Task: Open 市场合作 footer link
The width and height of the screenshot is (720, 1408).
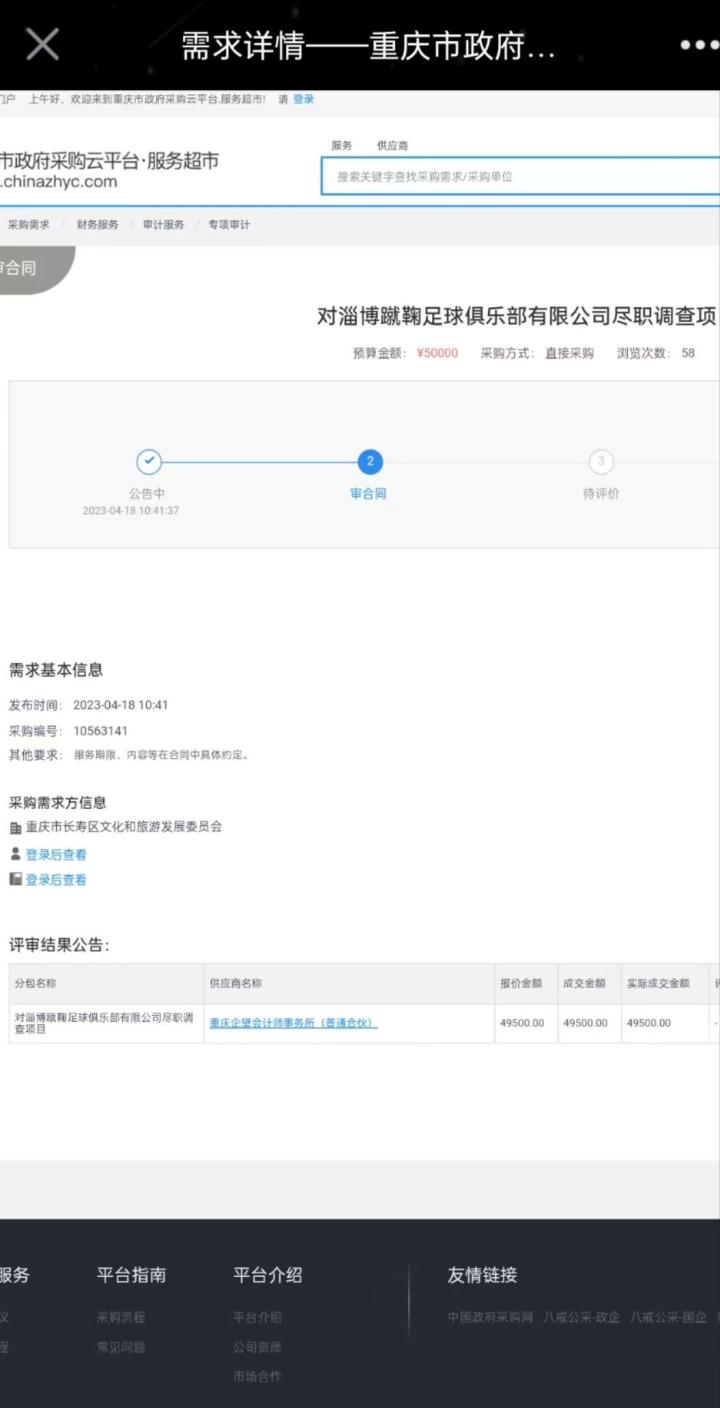Action: 257,1376
